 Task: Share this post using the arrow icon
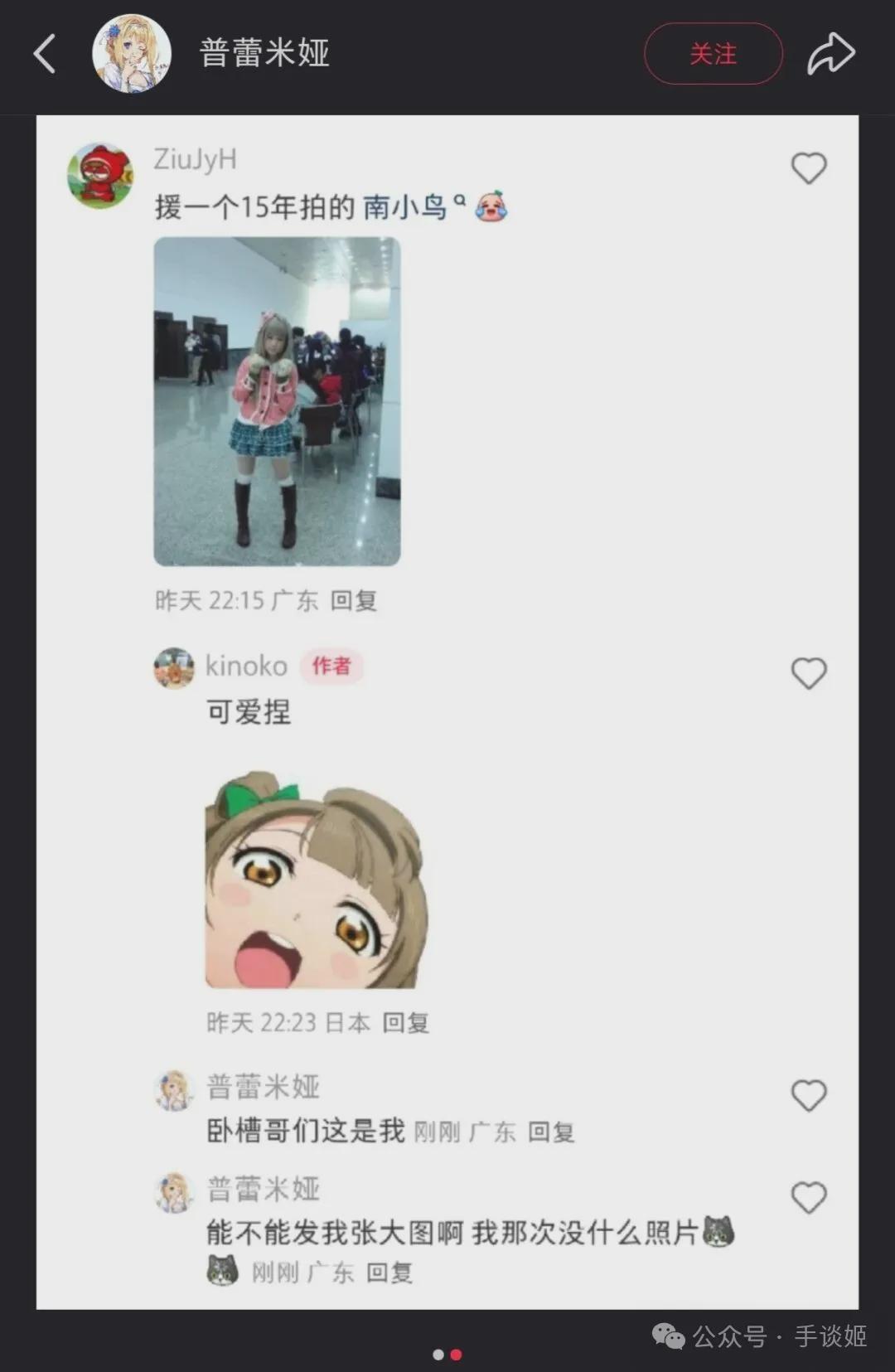pyautogui.click(x=830, y=54)
